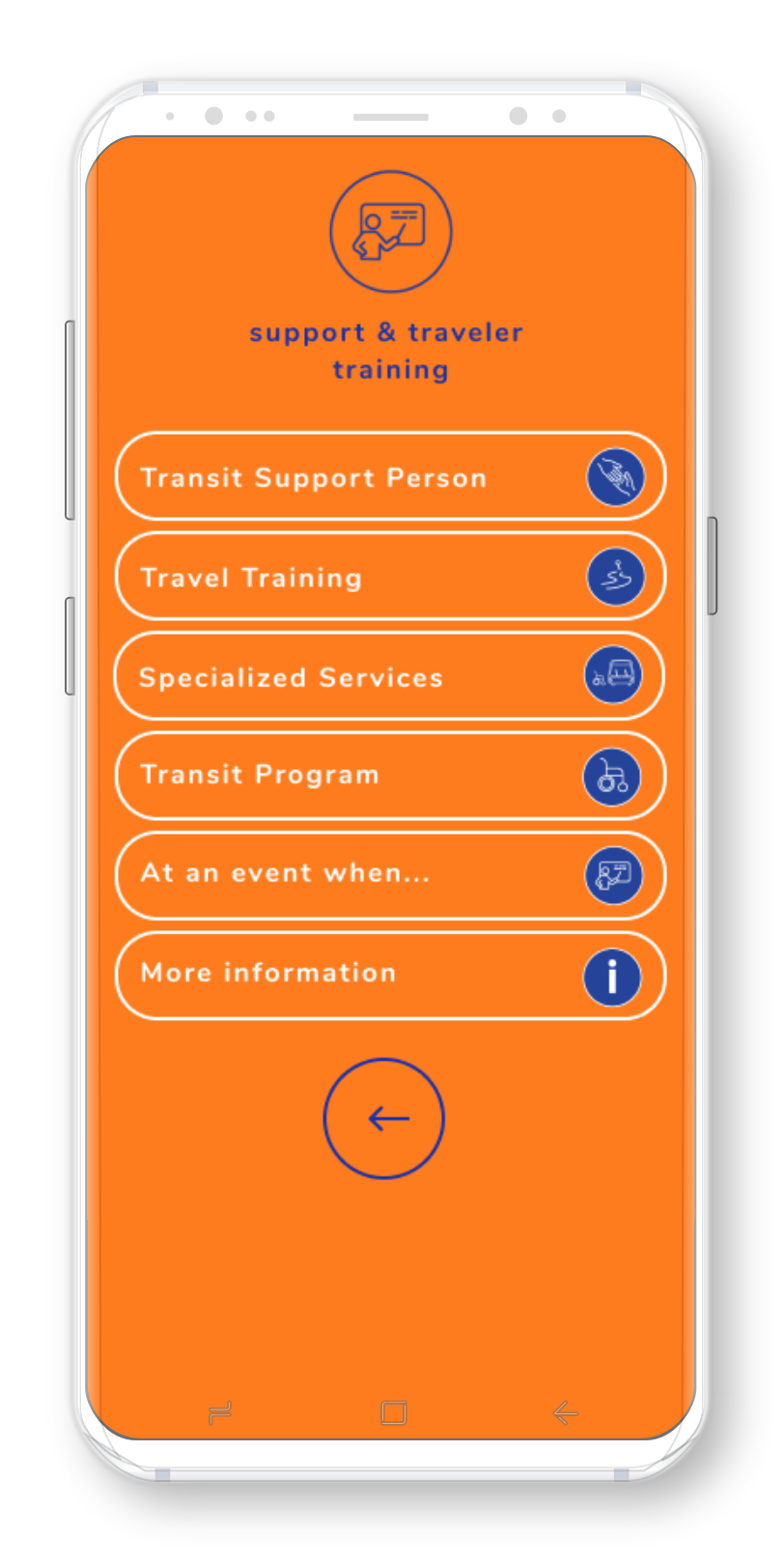Viewport: 784px width, 1565px height.
Task: Tap the system home button
Action: pos(394,1413)
